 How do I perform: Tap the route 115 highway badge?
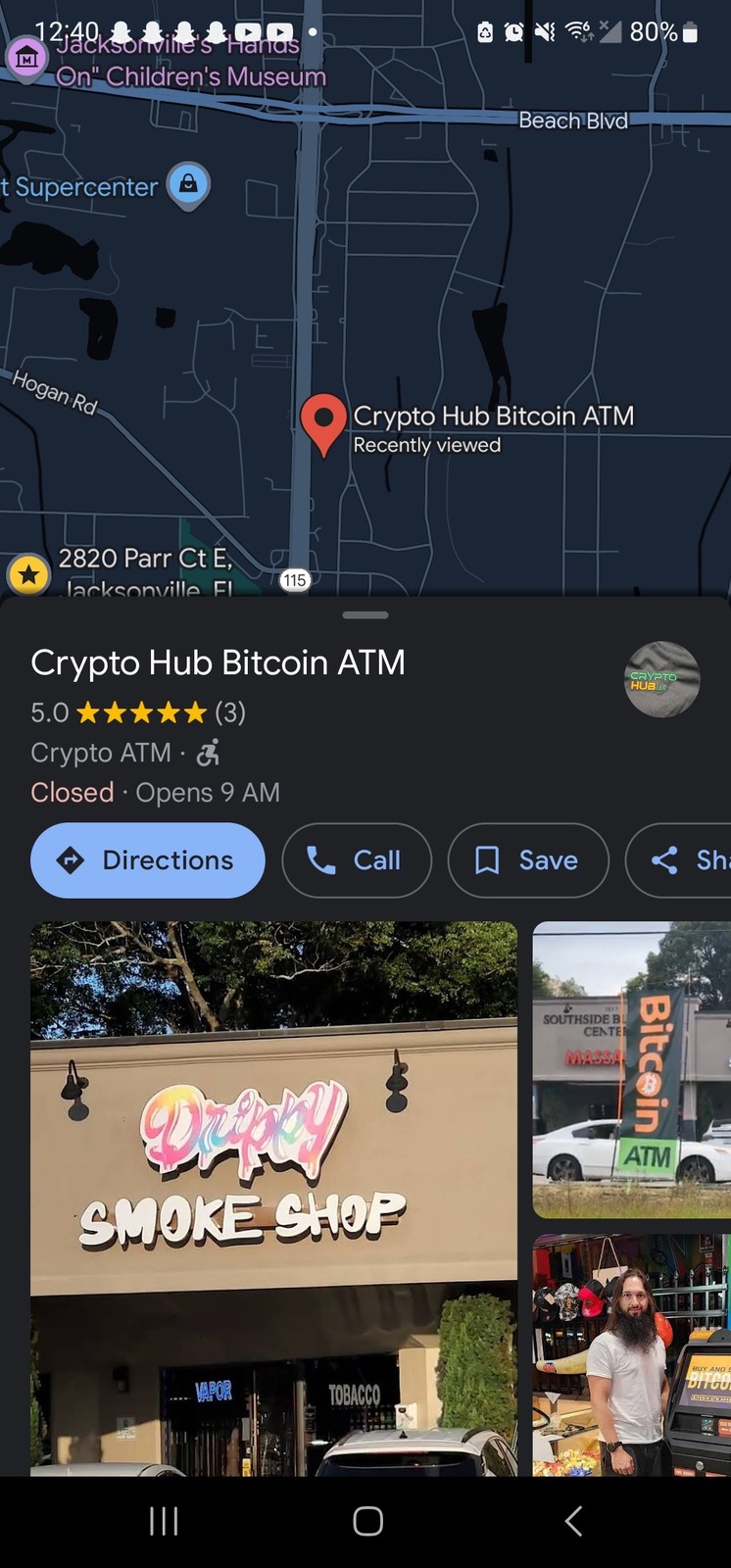click(x=295, y=579)
